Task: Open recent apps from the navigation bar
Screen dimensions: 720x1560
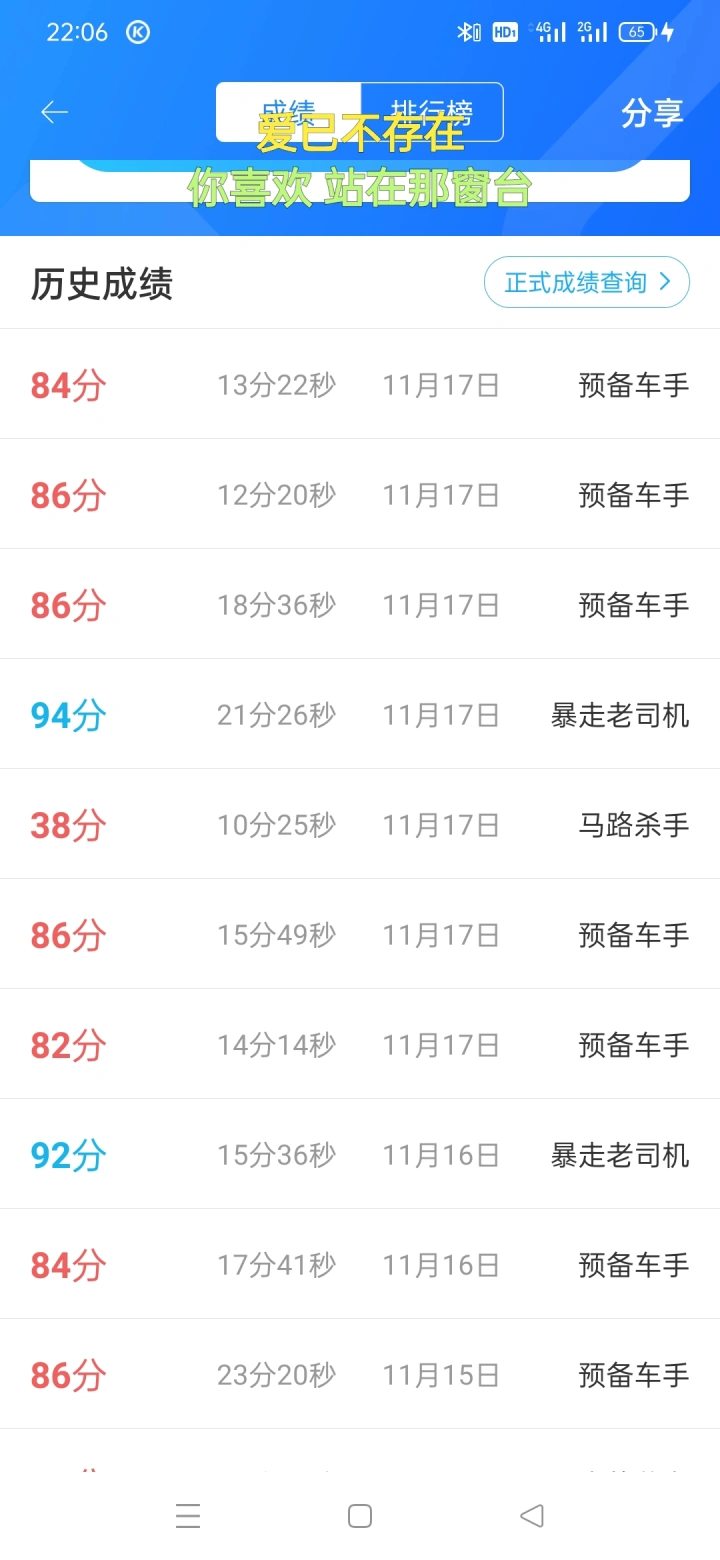Action: pyautogui.click(x=188, y=1516)
